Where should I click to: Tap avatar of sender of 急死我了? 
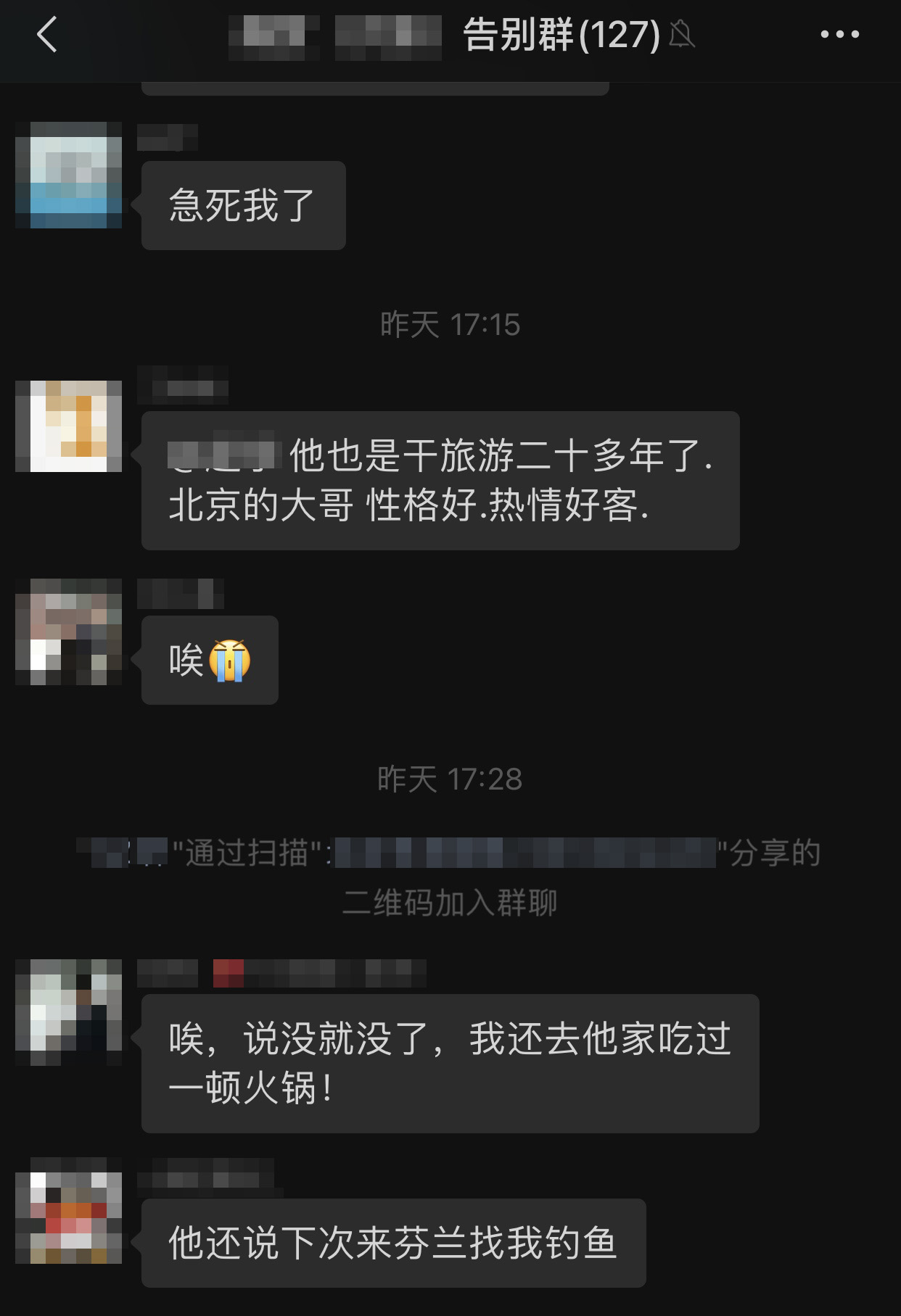pyautogui.click(x=68, y=175)
